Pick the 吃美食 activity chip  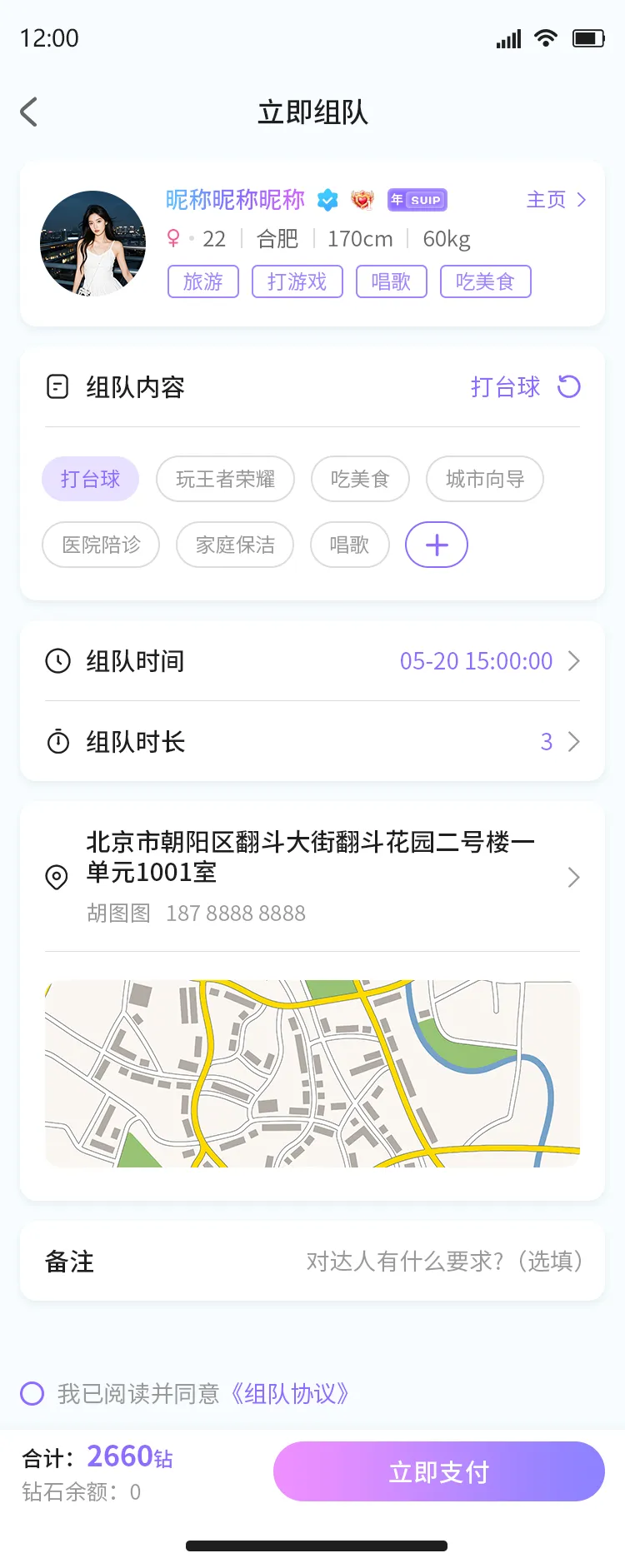[360, 479]
